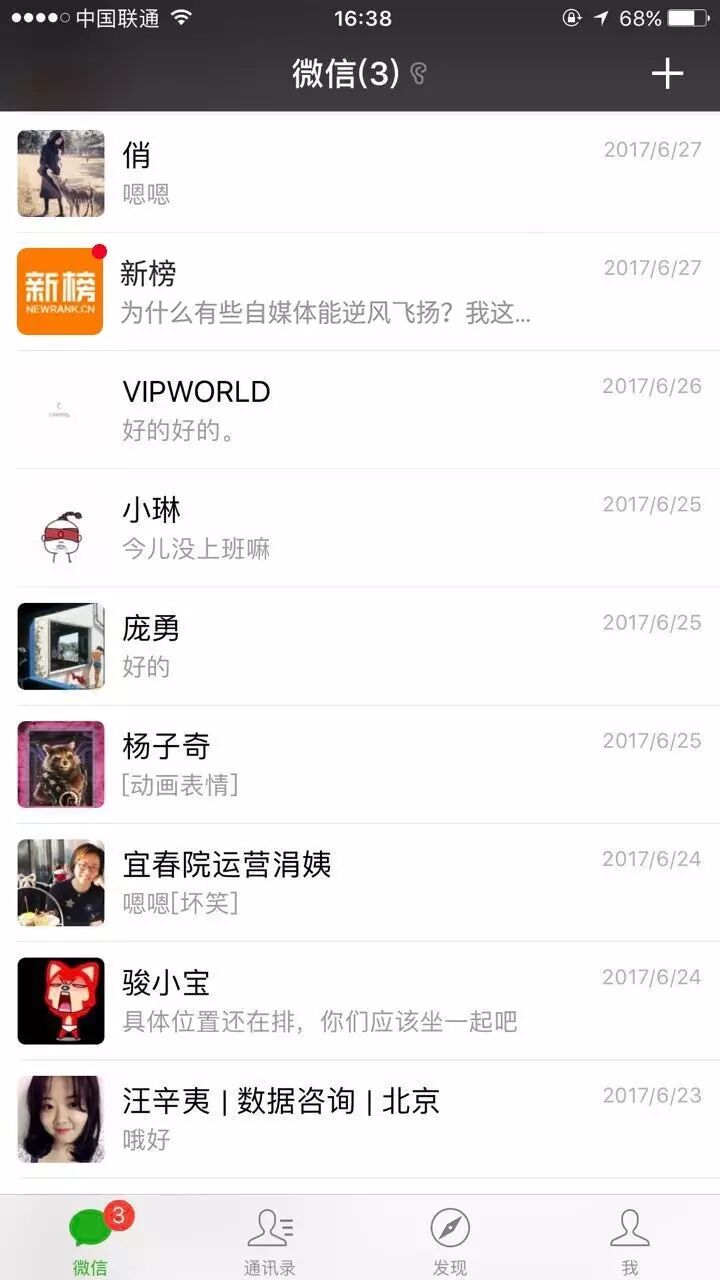Open the chat with 俏
720x1280 pixels.
pyautogui.click(x=360, y=173)
